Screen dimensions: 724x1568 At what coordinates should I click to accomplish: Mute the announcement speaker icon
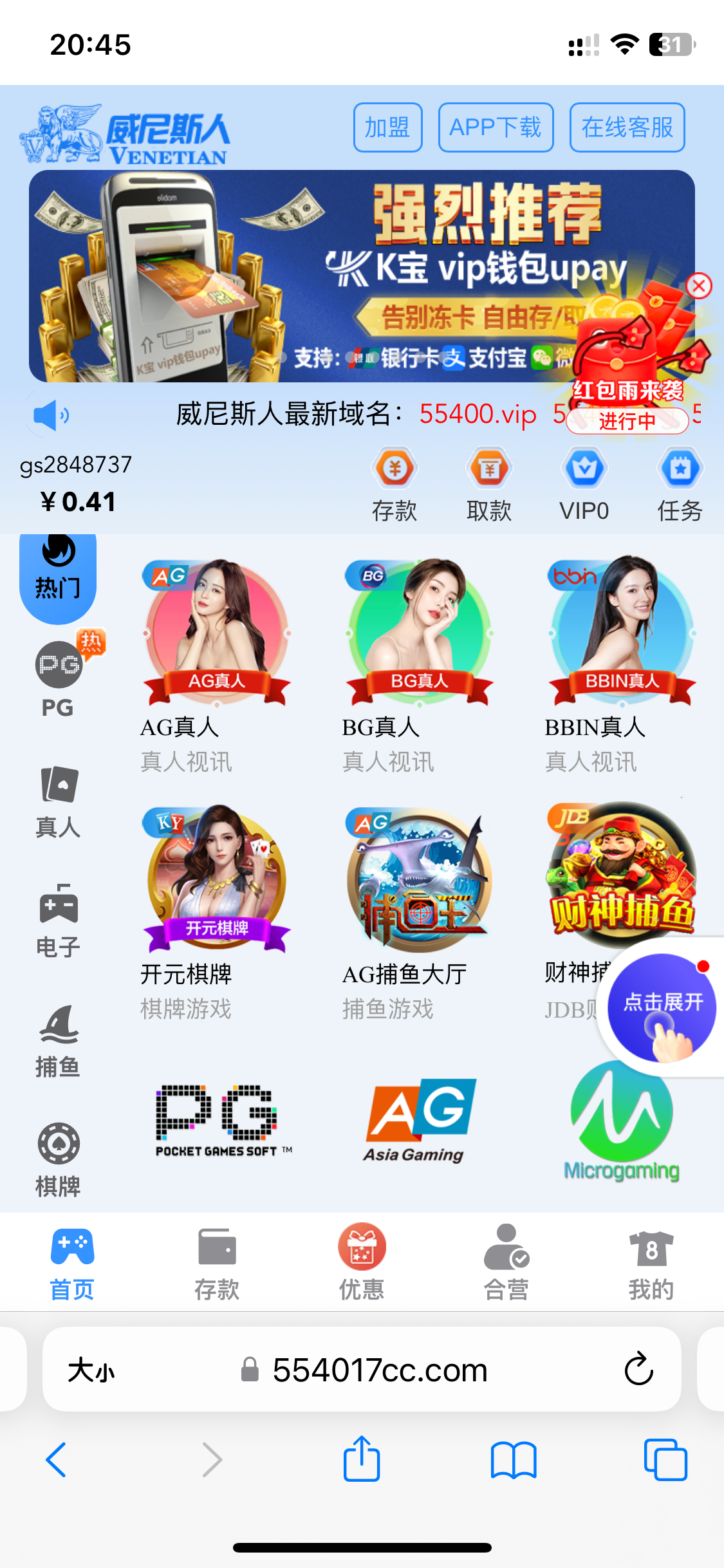(x=50, y=415)
